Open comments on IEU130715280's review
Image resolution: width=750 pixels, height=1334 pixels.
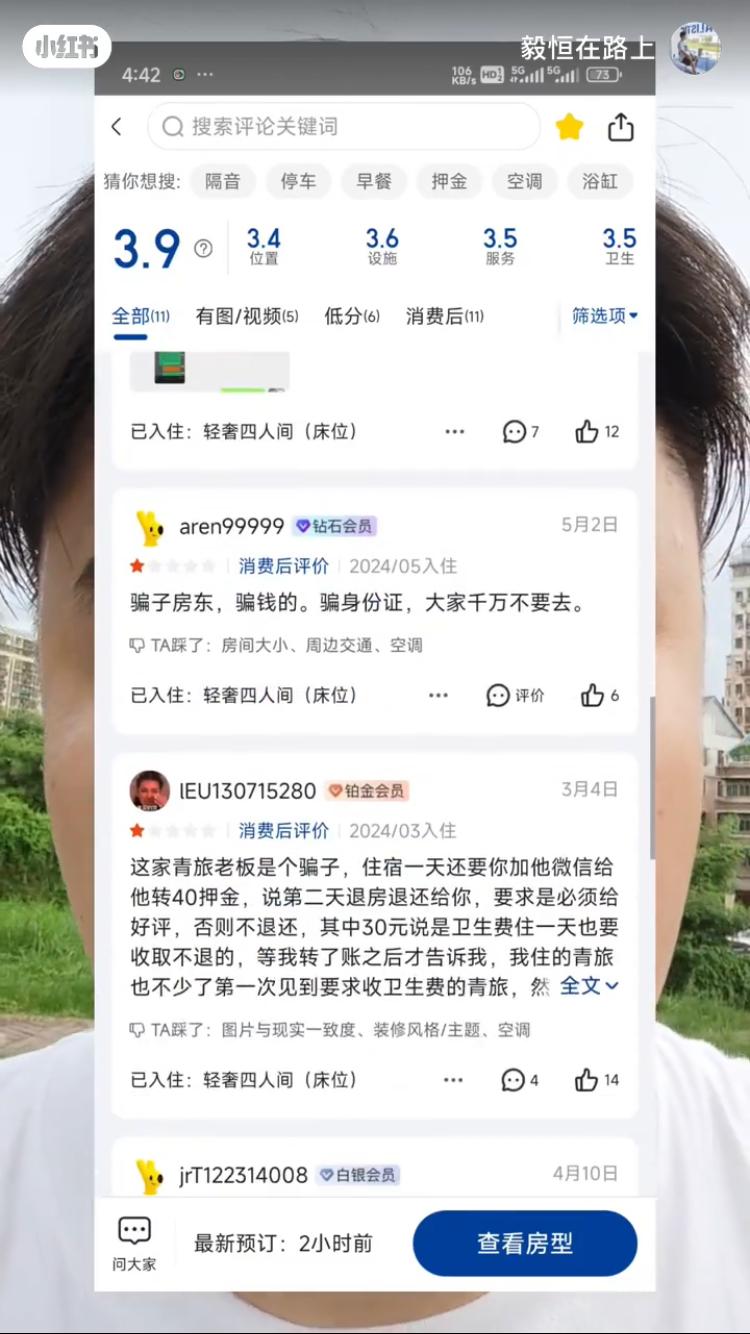(x=519, y=1080)
